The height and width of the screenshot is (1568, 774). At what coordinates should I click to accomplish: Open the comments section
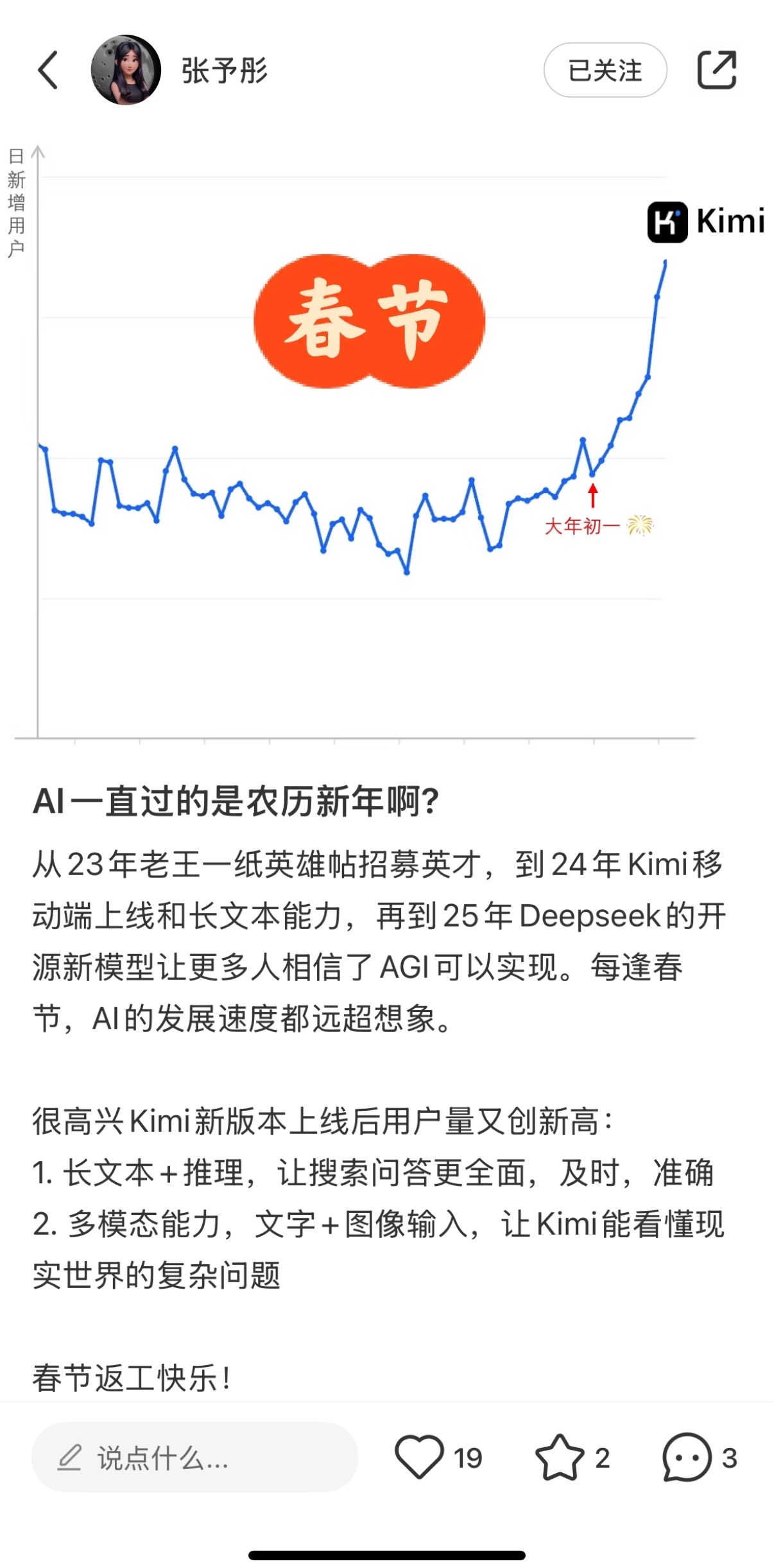[687, 1458]
